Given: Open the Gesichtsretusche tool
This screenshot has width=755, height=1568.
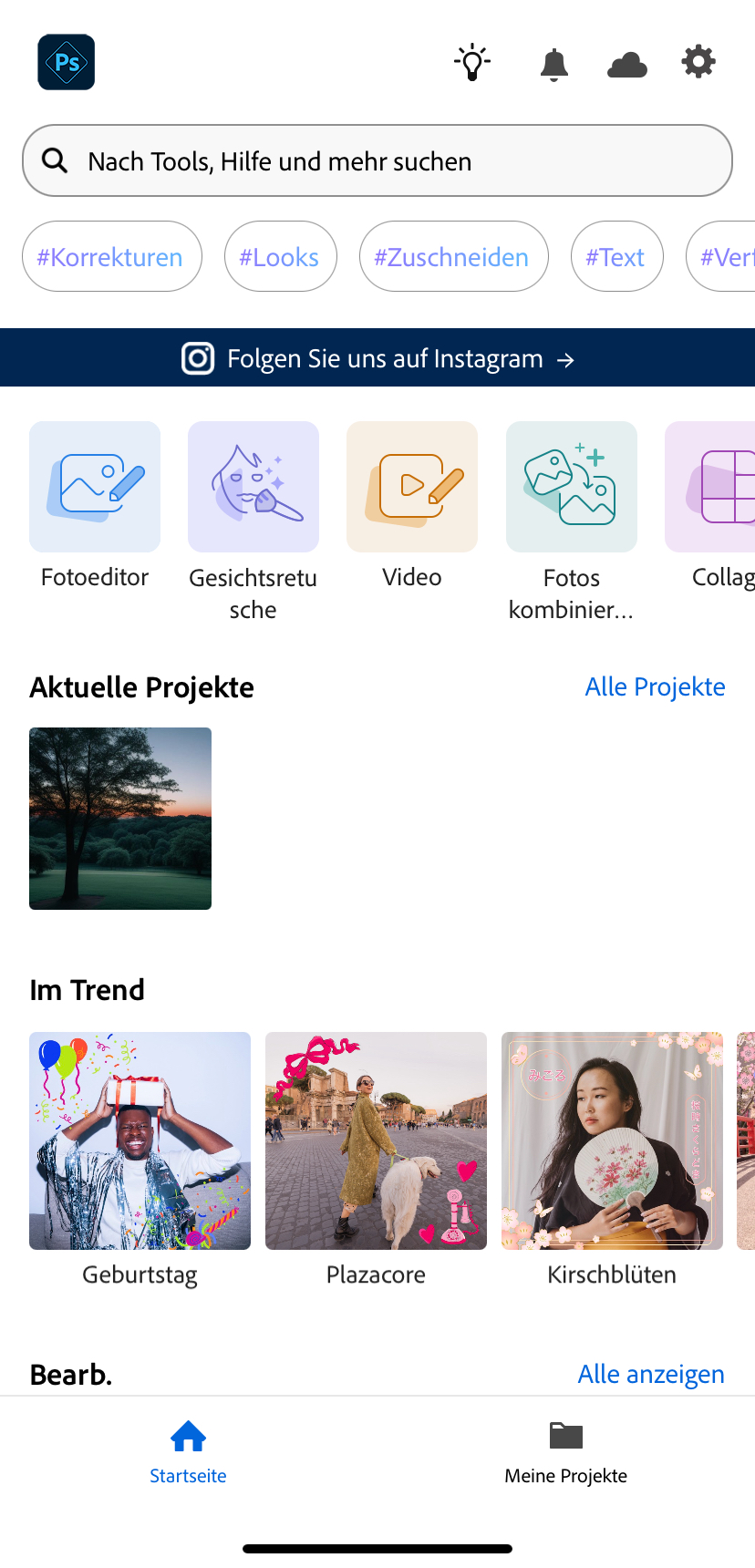Looking at the screenshot, I should (253, 488).
